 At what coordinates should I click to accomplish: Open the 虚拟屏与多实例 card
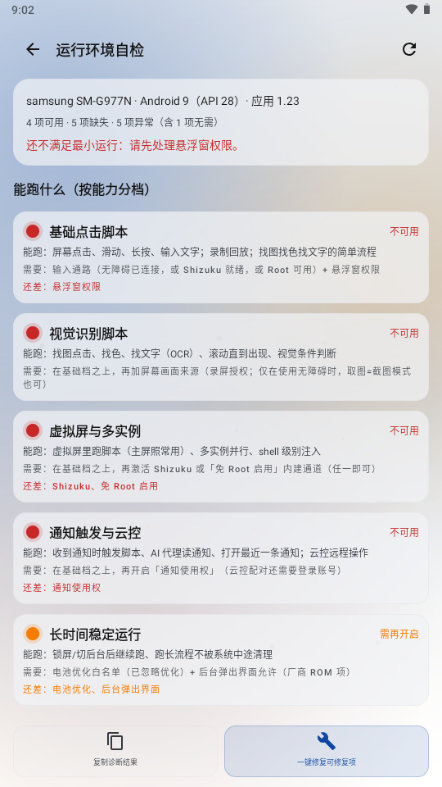click(221, 457)
